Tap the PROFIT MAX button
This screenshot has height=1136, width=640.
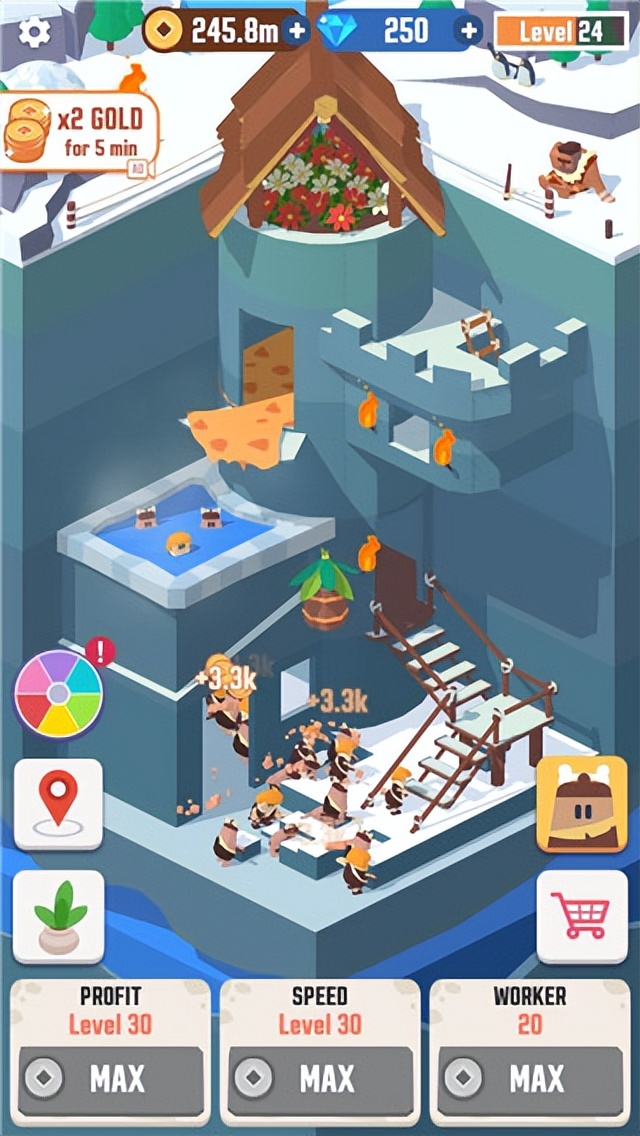pyautogui.click(x=110, y=1079)
